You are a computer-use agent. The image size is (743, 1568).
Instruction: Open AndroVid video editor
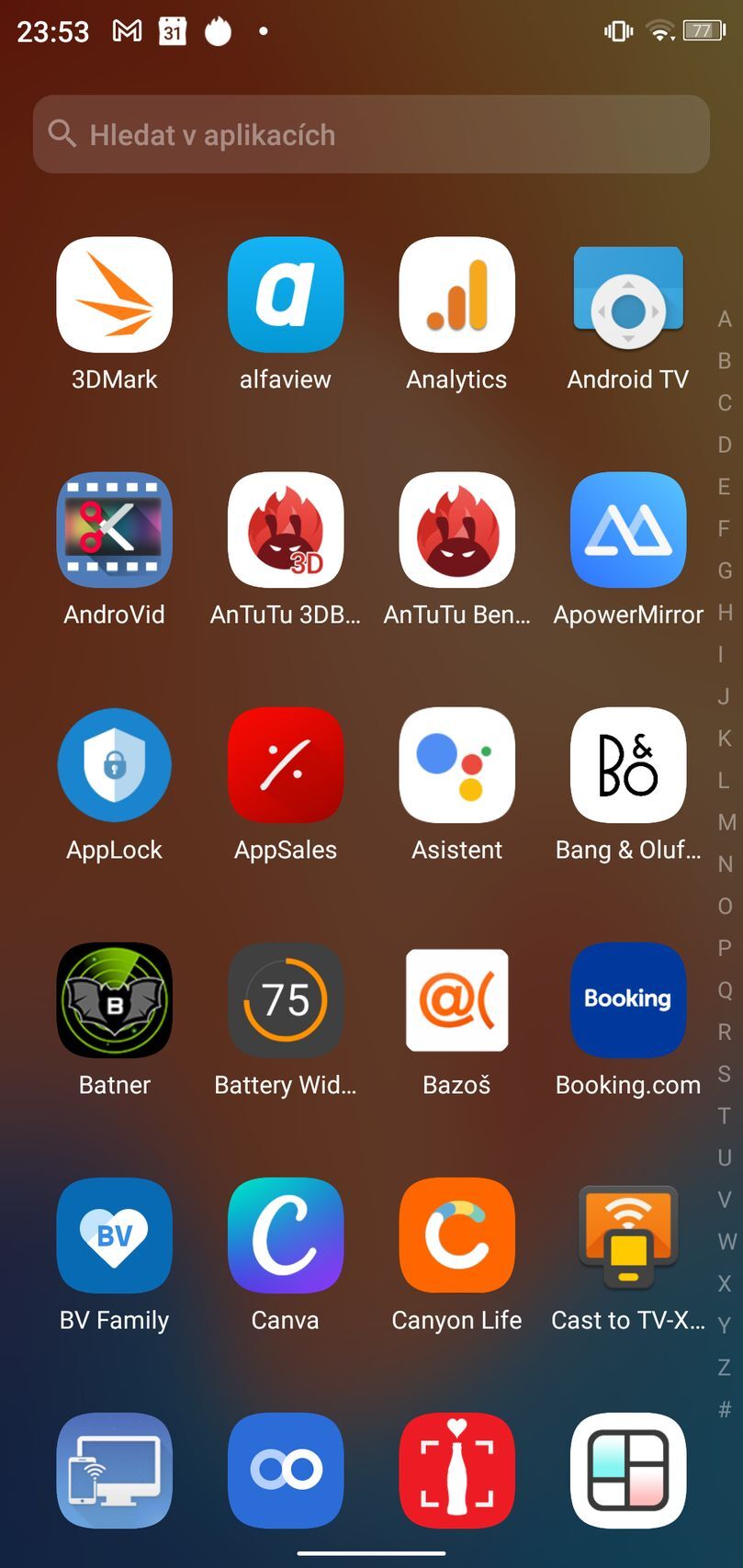(114, 530)
